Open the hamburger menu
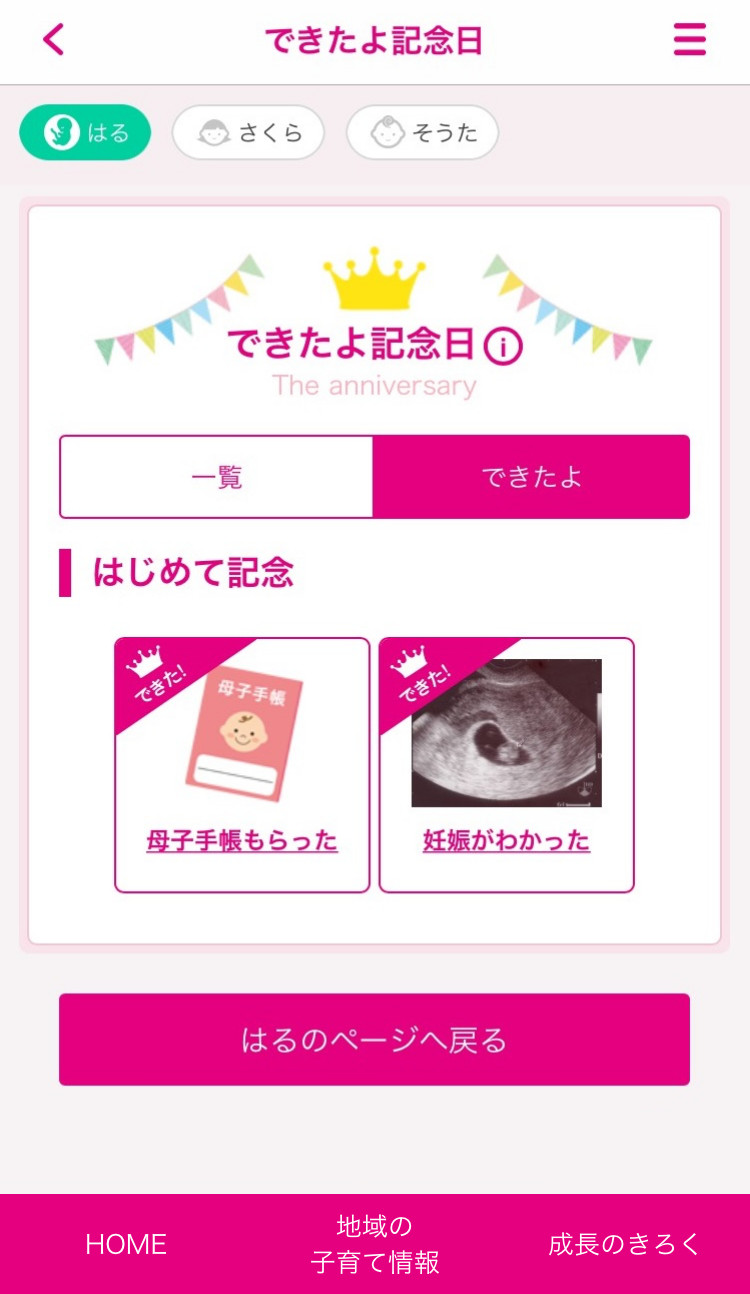The image size is (750, 1294). point(690,41)
